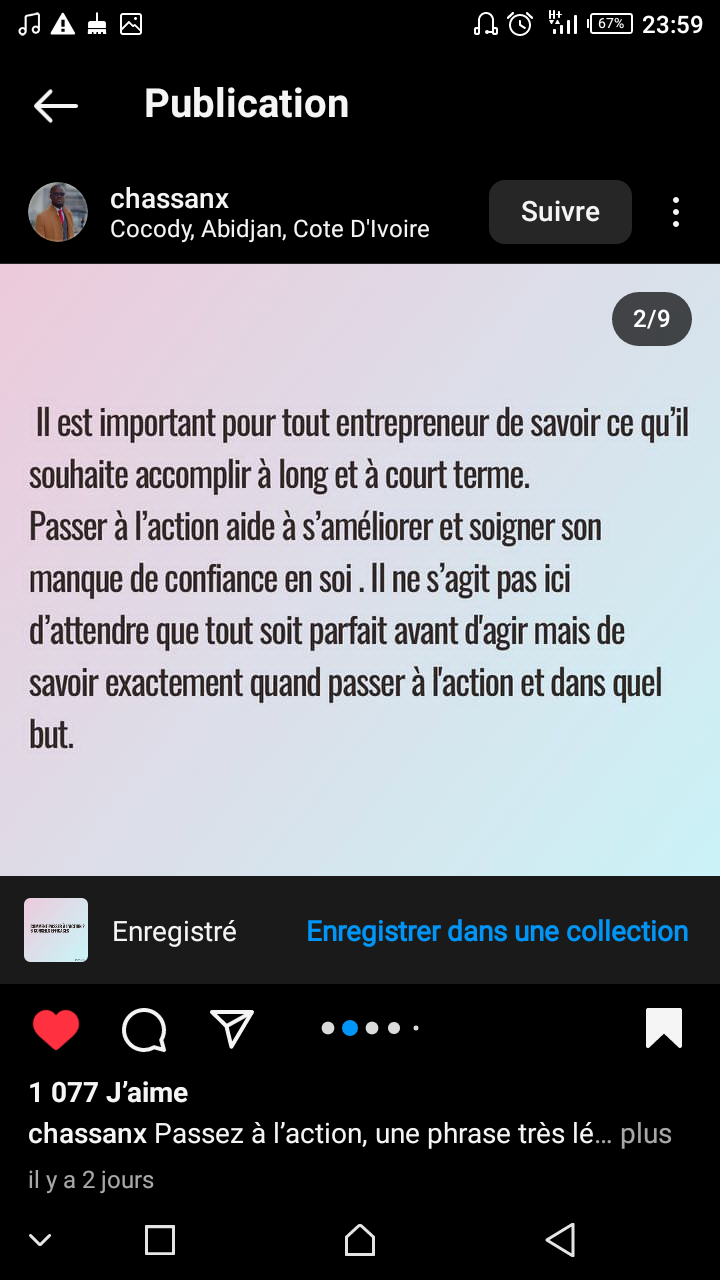
Task: Follow chassanx with the Suivre button
Action: coord(560,212)
